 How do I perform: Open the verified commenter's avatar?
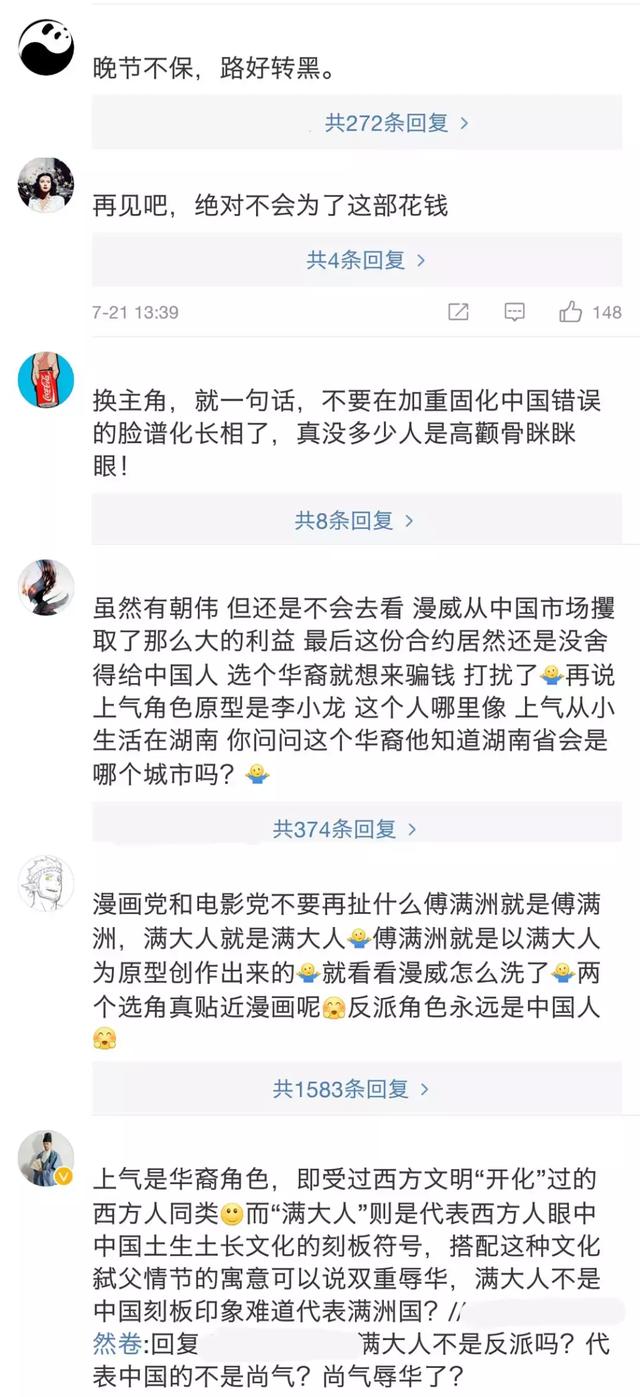click(46, 1159)
